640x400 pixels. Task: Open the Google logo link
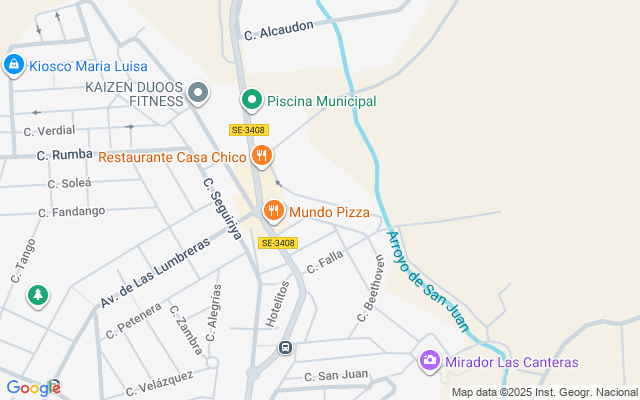tap(33, 387)
